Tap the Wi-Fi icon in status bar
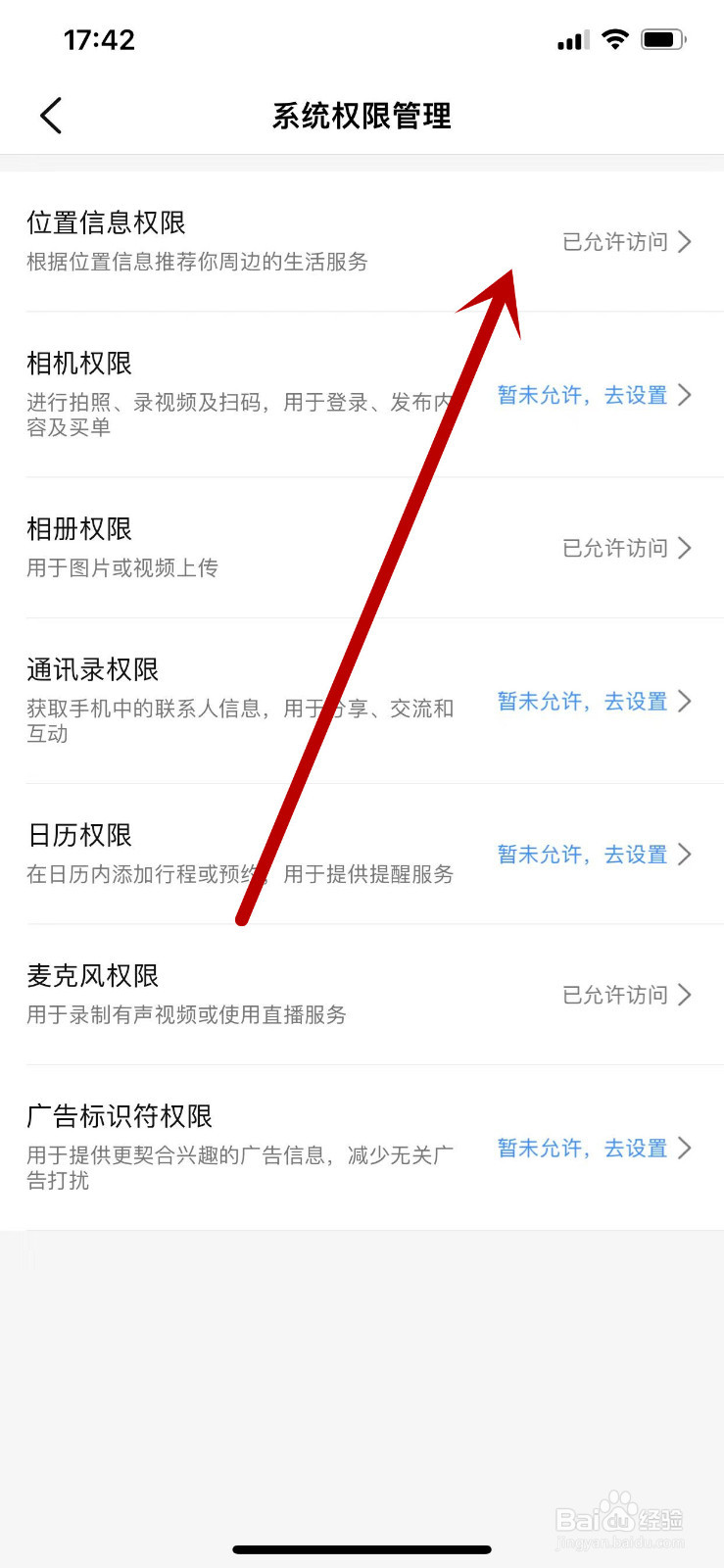724x1568 pixels. (x=614, y=39)
